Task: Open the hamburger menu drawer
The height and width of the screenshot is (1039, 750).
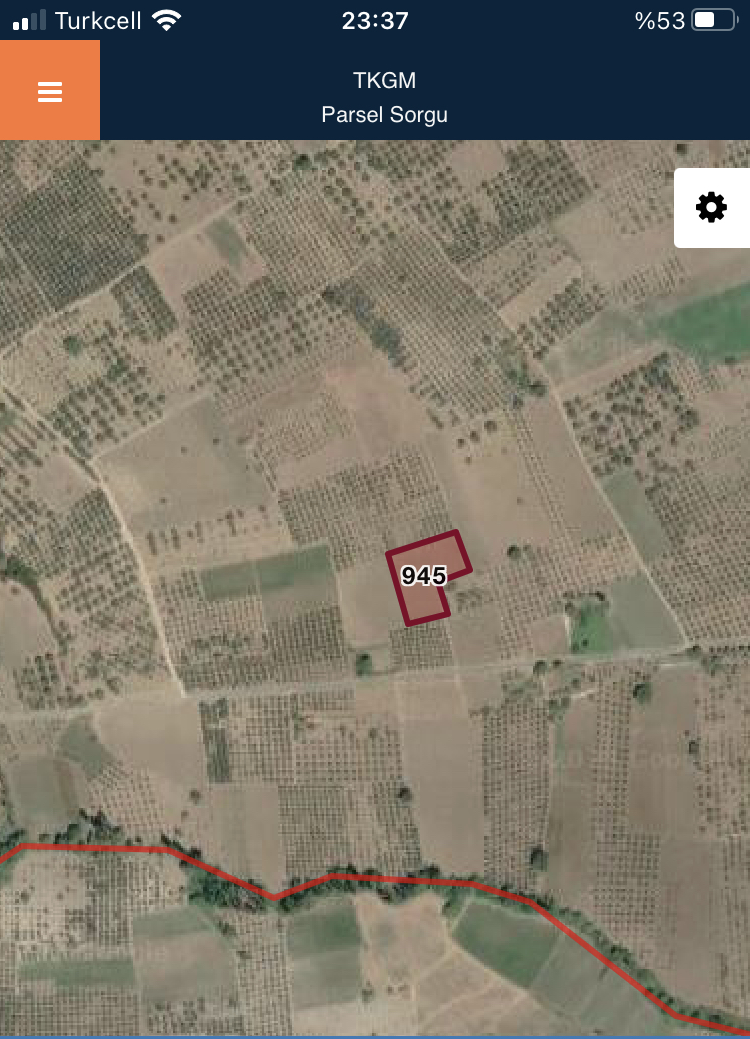Action: click(x=50, y=91)
